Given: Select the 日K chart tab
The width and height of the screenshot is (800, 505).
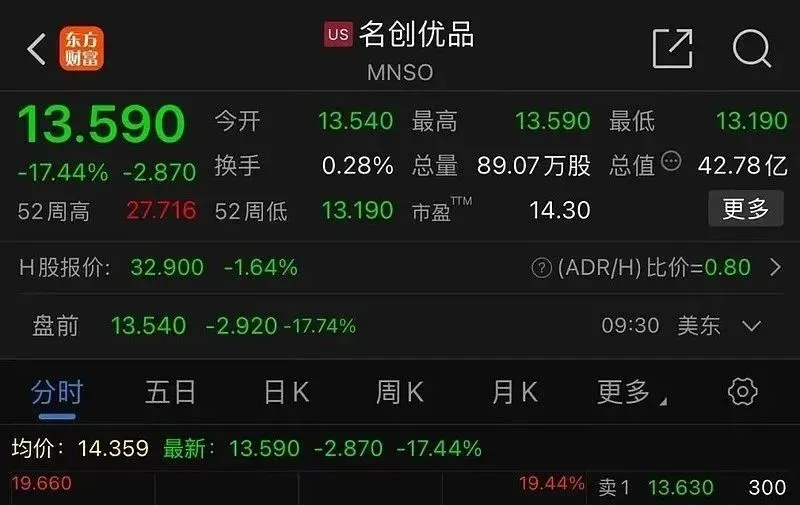Looking at the screenshot, I should (286, 392).
